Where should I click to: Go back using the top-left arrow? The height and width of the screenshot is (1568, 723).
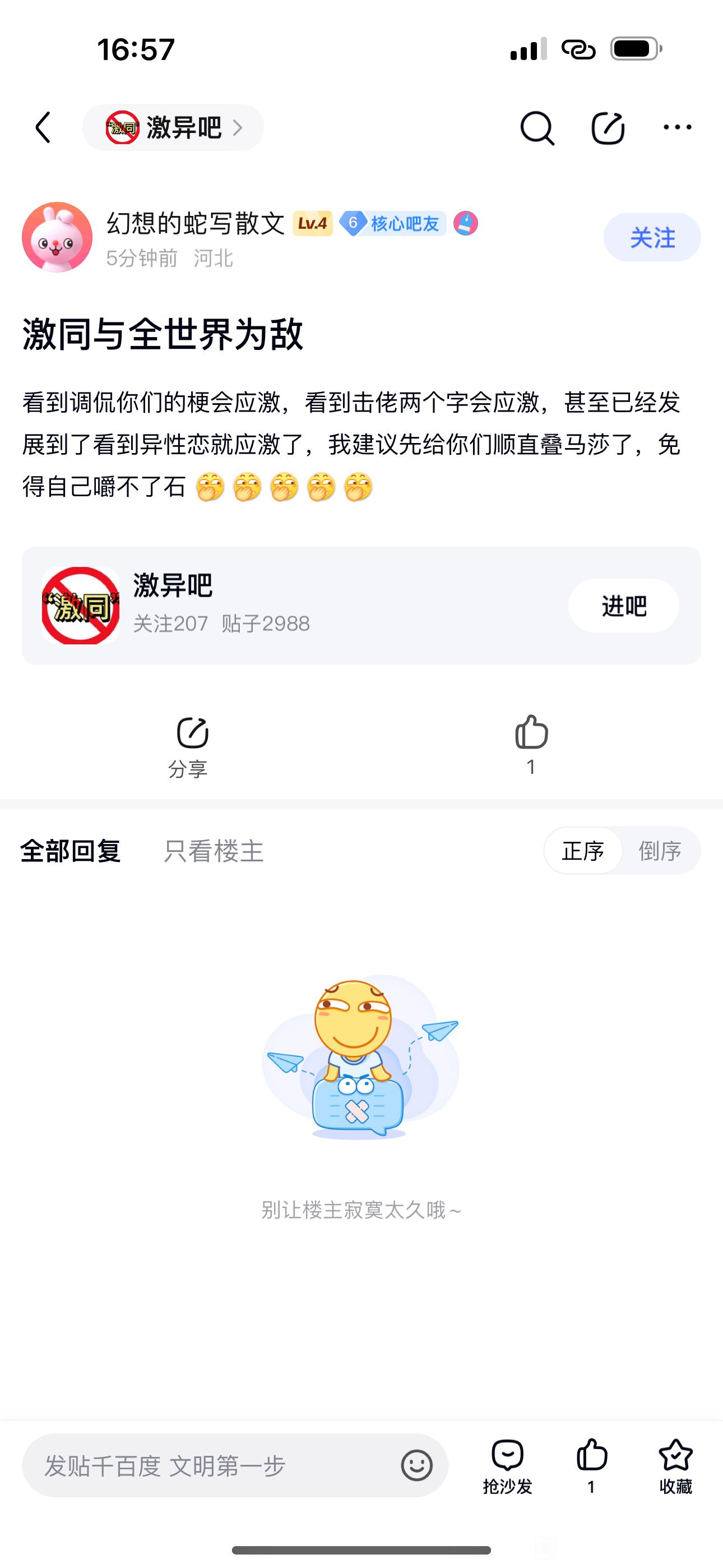pyautogui.click(x=43, y=128)
